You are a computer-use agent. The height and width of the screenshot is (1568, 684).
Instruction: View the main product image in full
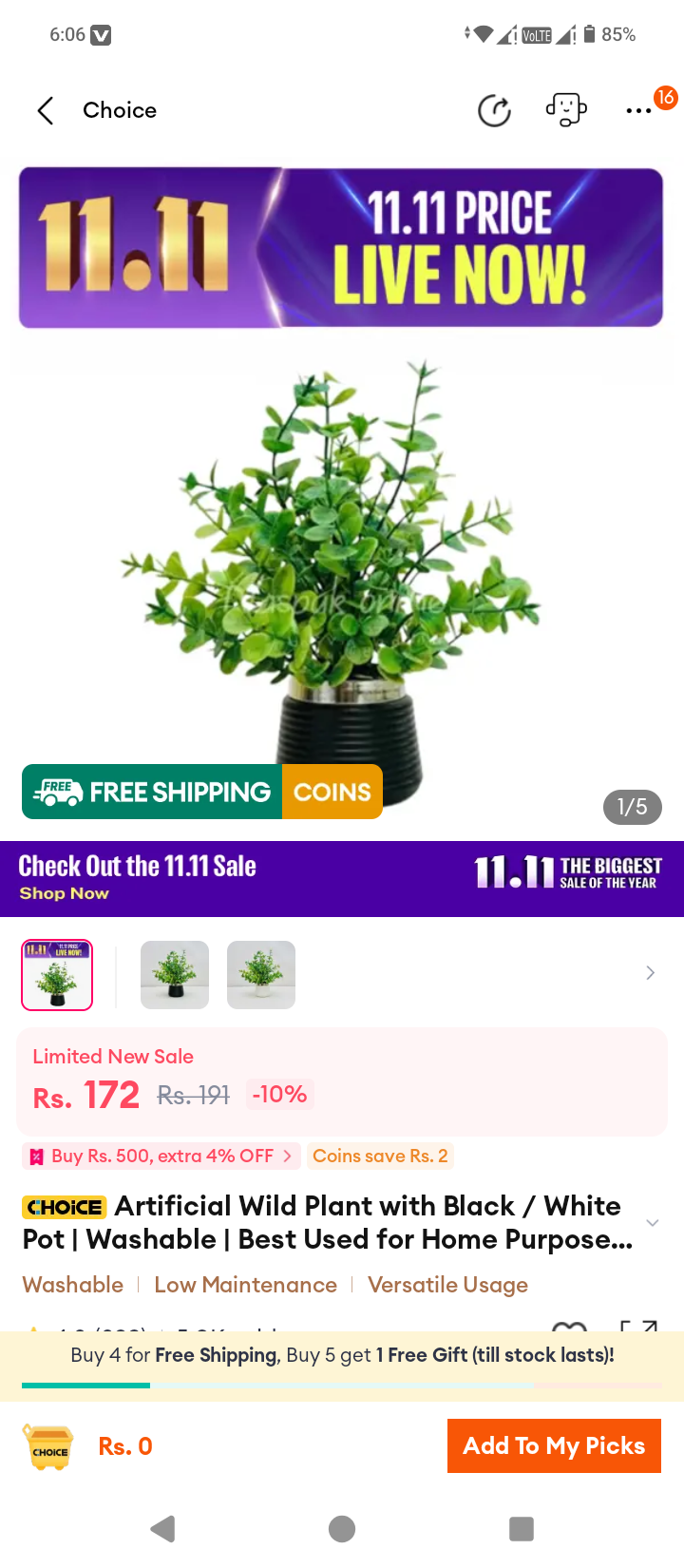342,580
